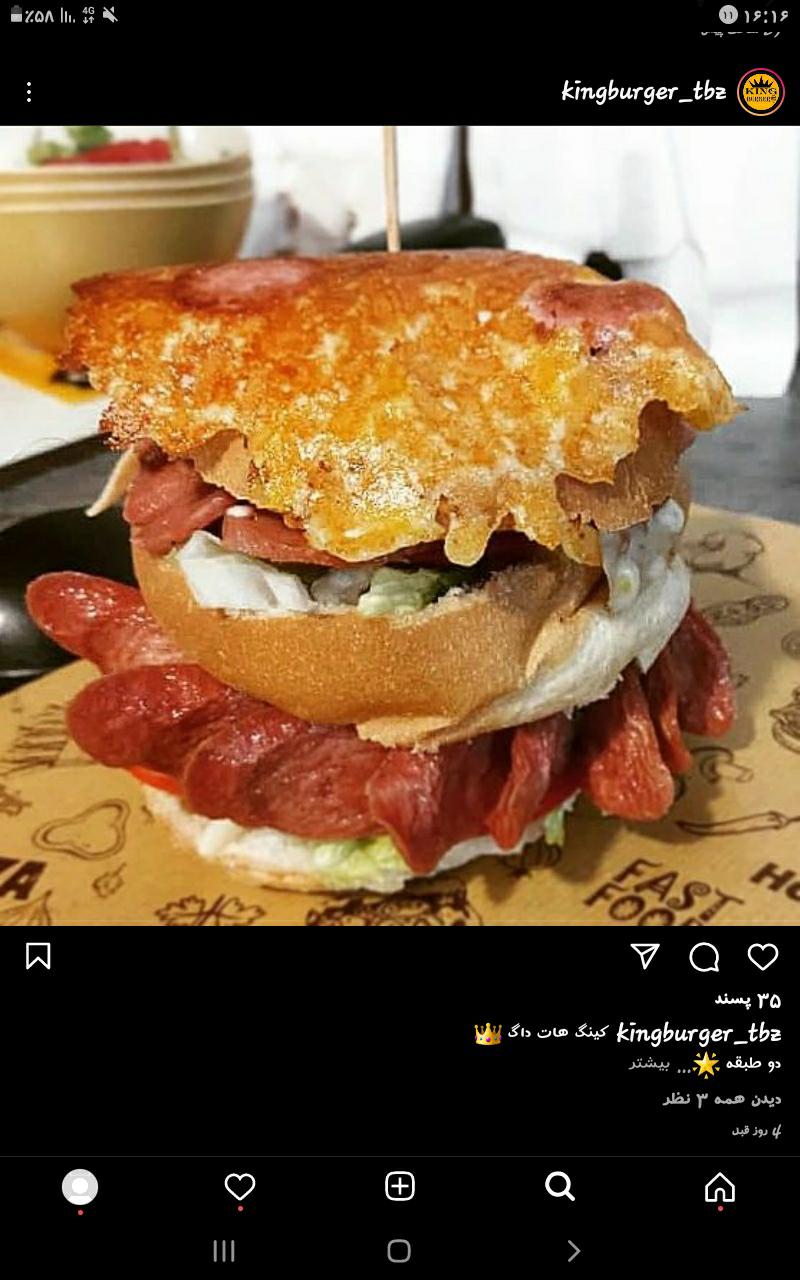Create a new post with plus icon
This screenshot has height=1280, width=800.
[400, 1187]
